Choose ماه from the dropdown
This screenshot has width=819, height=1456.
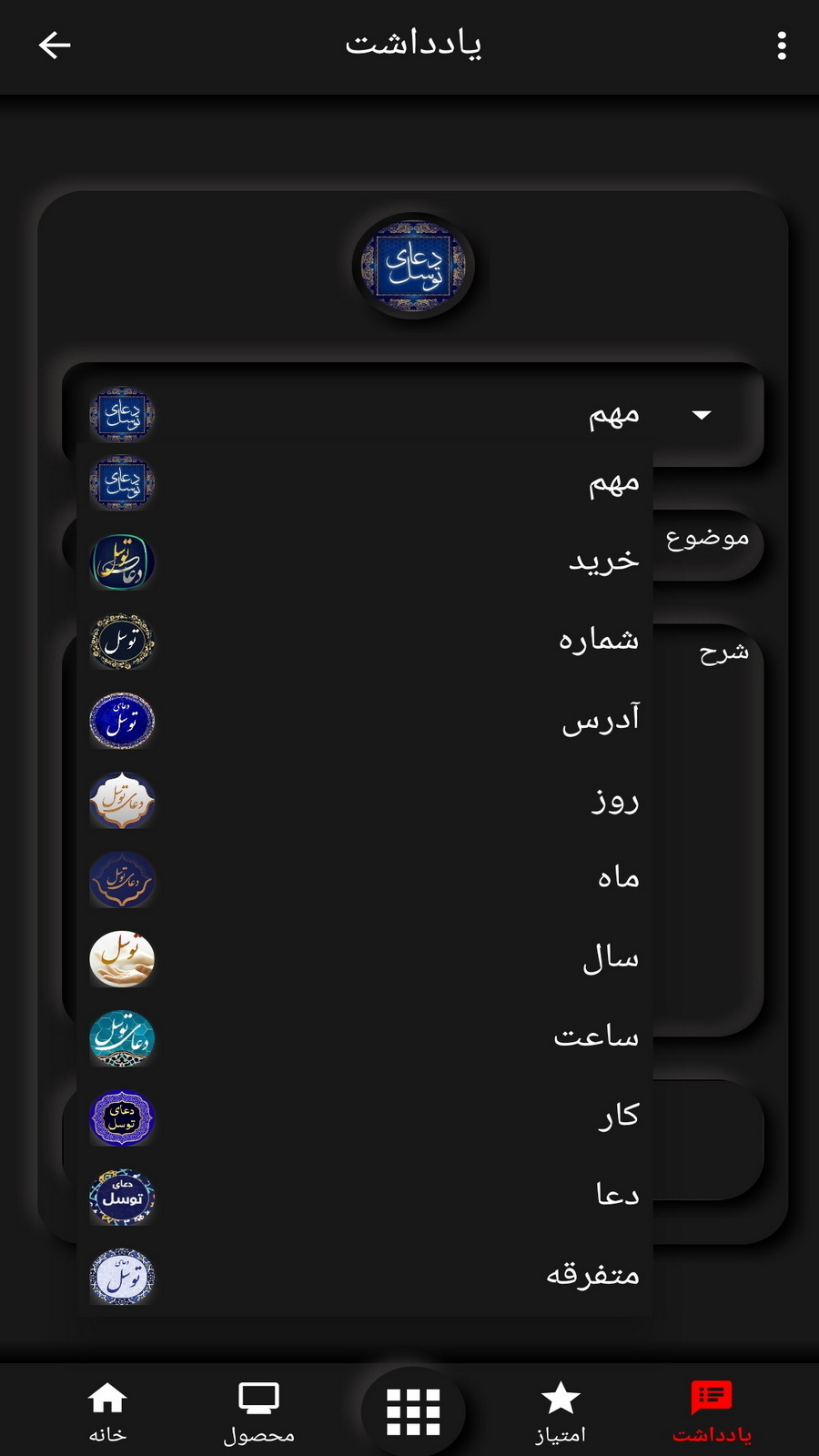364,879
